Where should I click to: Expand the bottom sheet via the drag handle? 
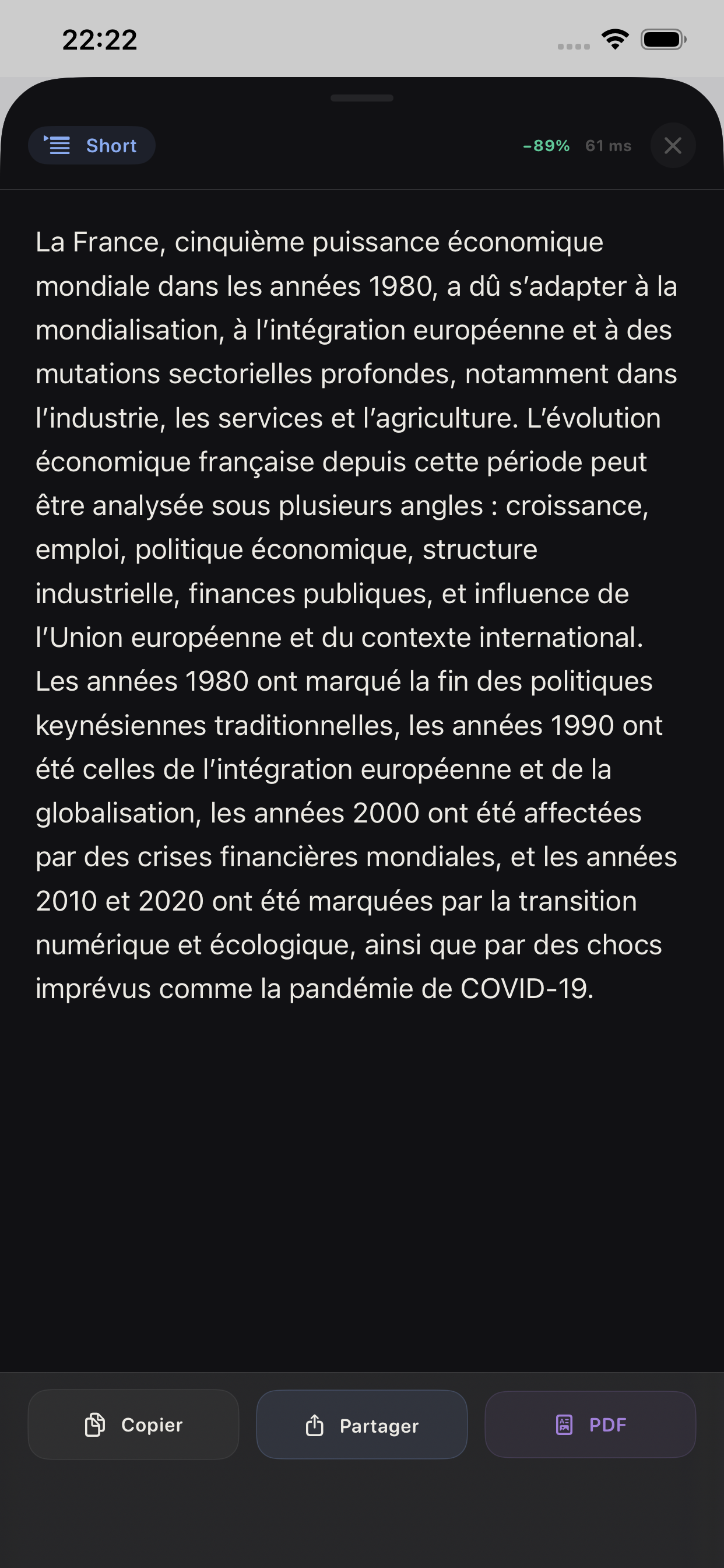pos(361,97)
